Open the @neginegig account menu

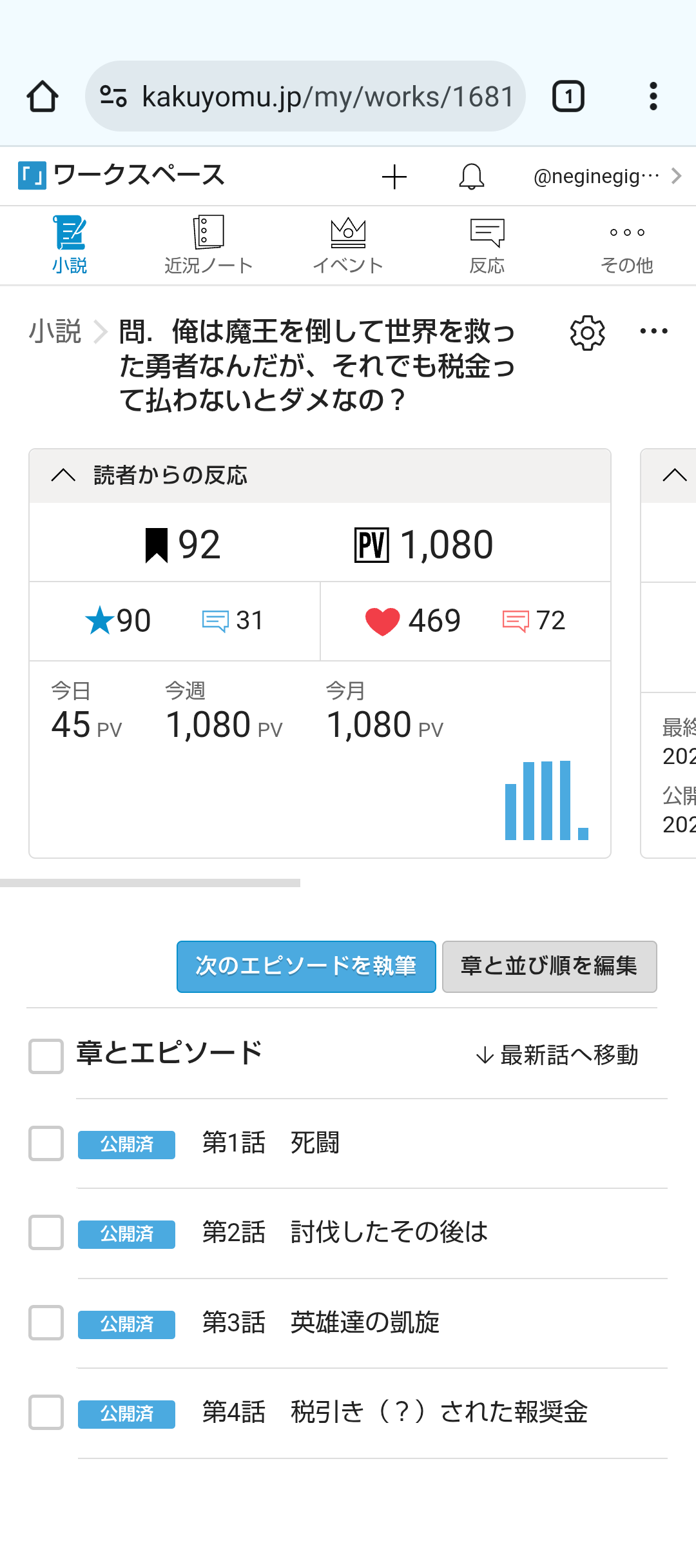point(606,177)
